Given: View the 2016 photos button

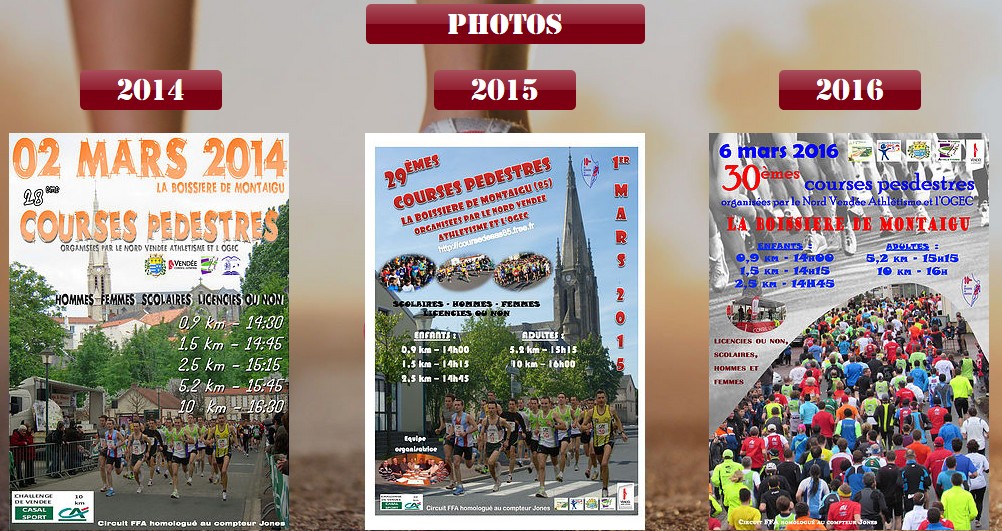Looking at the screenshot, I should click(849, 90).
